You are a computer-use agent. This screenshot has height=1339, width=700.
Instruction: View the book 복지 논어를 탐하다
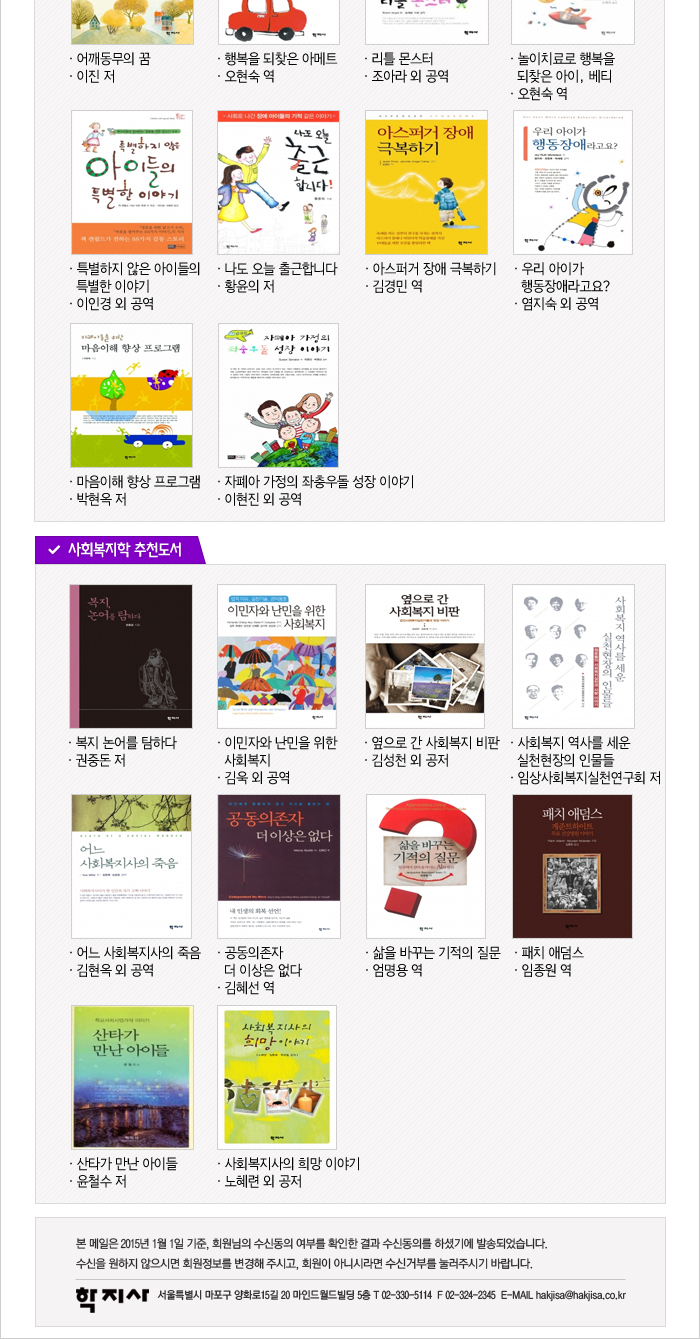132,656
